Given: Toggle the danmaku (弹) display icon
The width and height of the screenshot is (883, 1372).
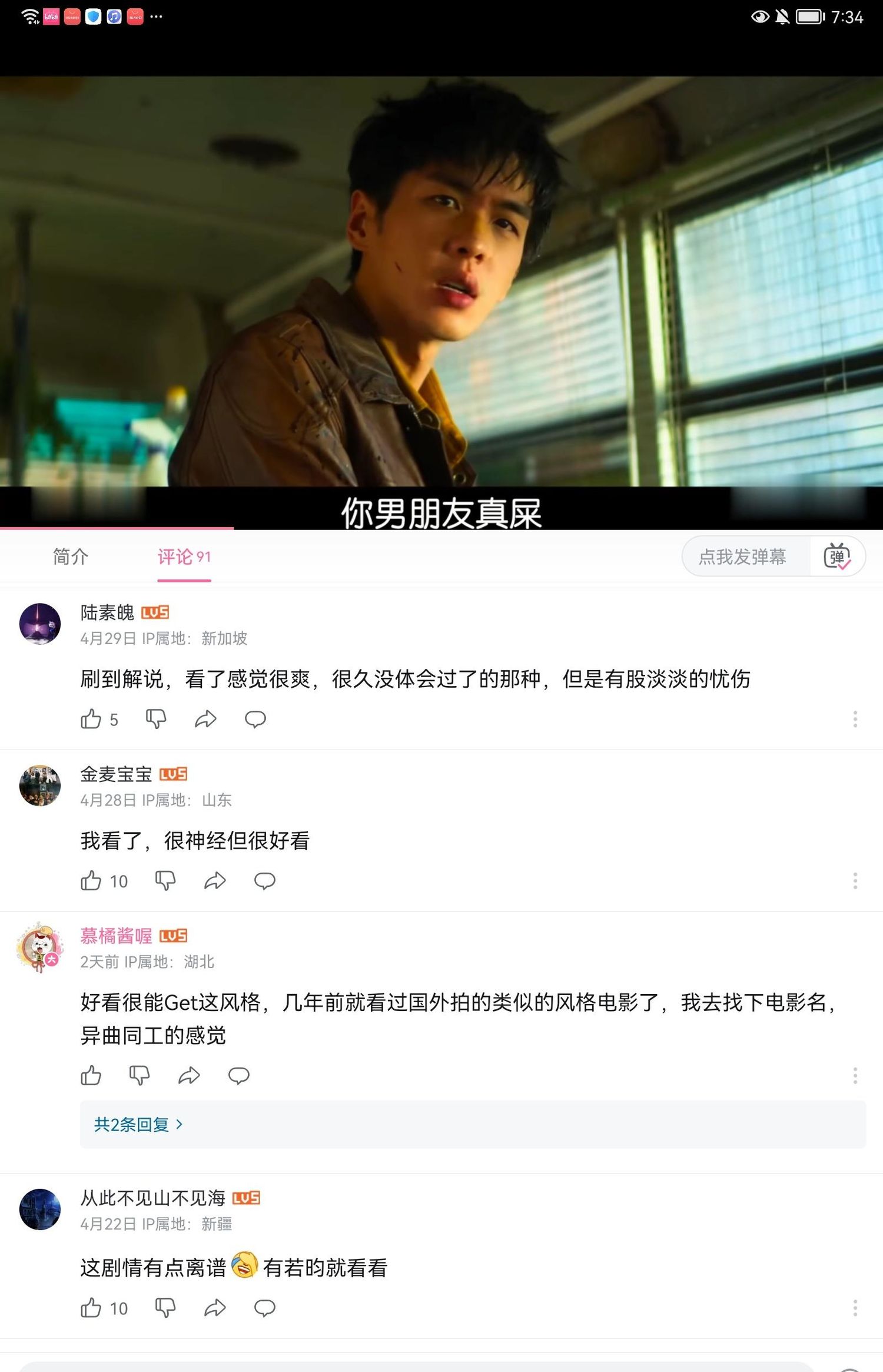Looking at the screenshot, I should click(x=837, y=556).
